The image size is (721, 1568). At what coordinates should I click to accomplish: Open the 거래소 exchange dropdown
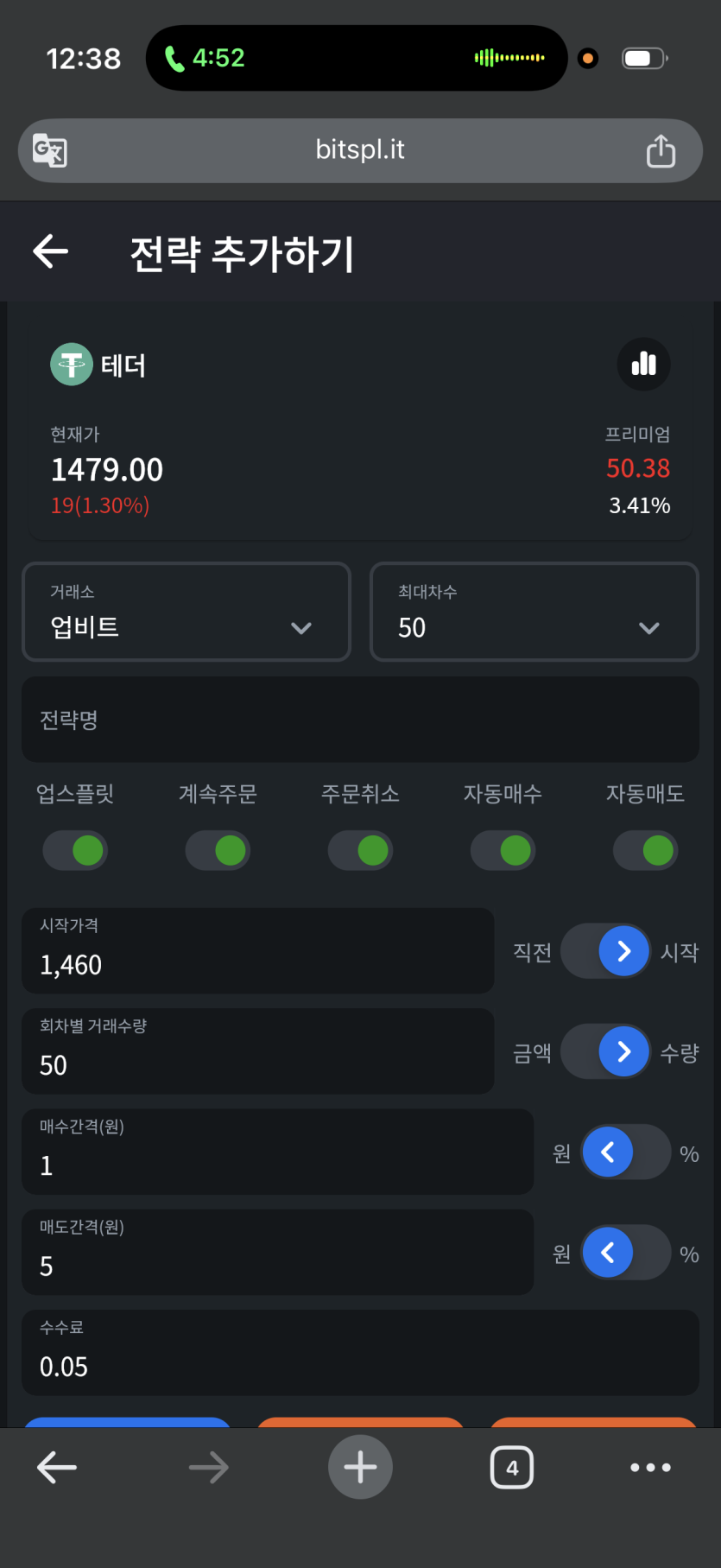(x=186, y=612)
